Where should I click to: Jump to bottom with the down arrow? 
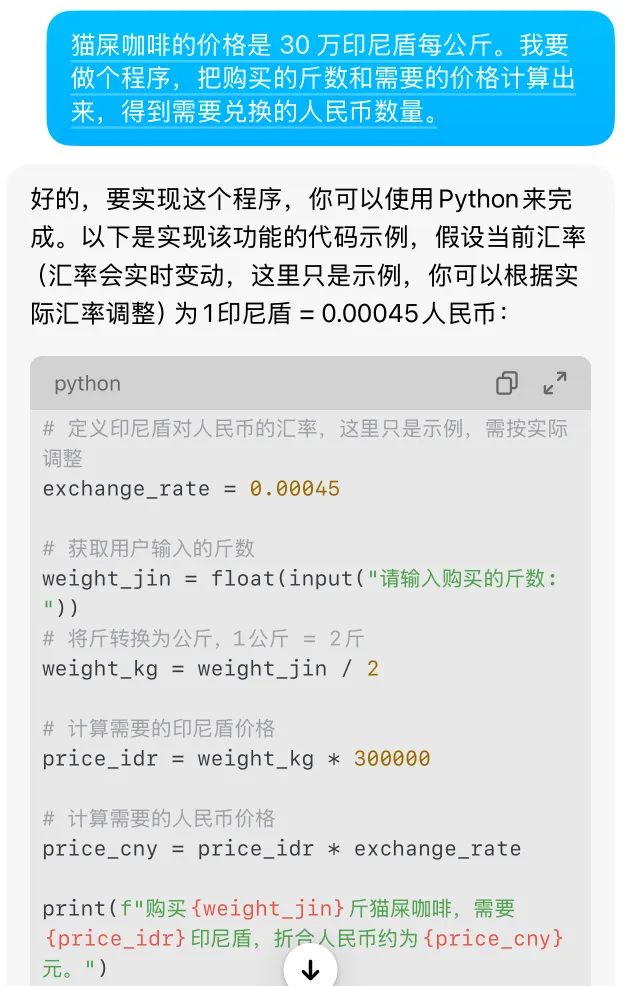pos(310,968)
